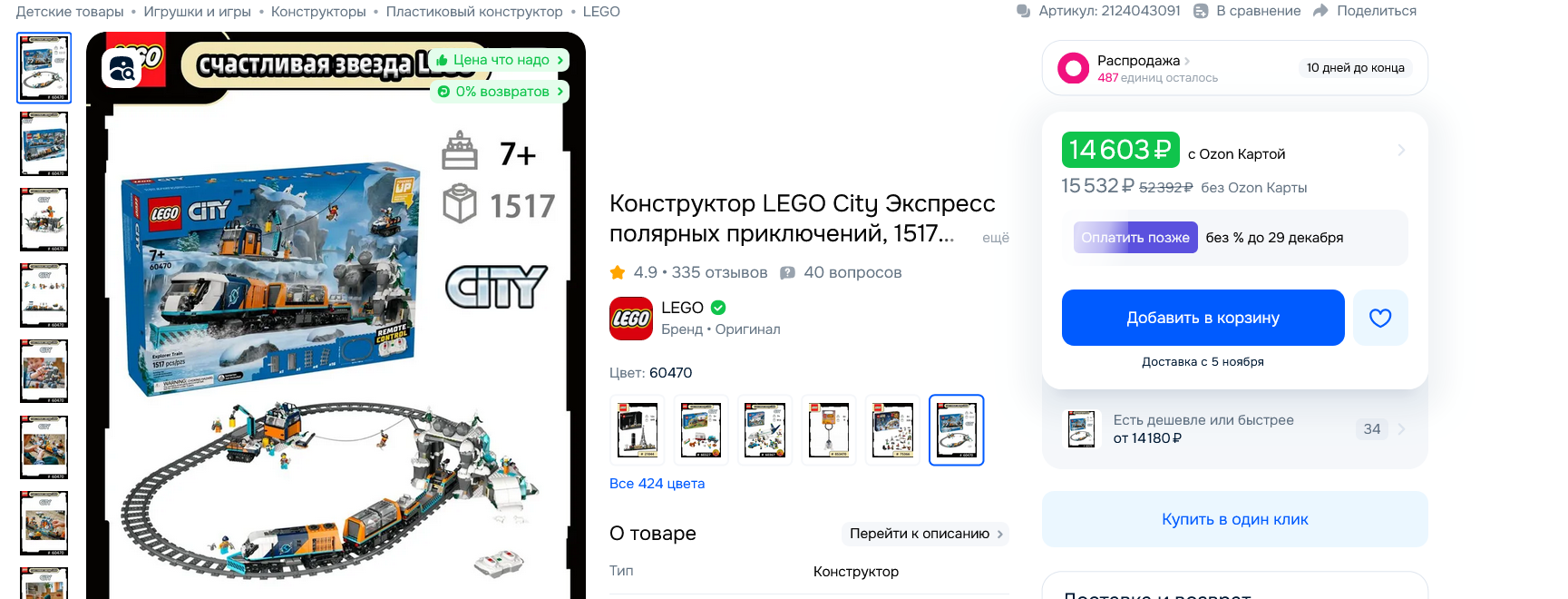This screenshot has width=1568, height=599.
Task: Open Ozon Card price details
Action: (1234, 151)
